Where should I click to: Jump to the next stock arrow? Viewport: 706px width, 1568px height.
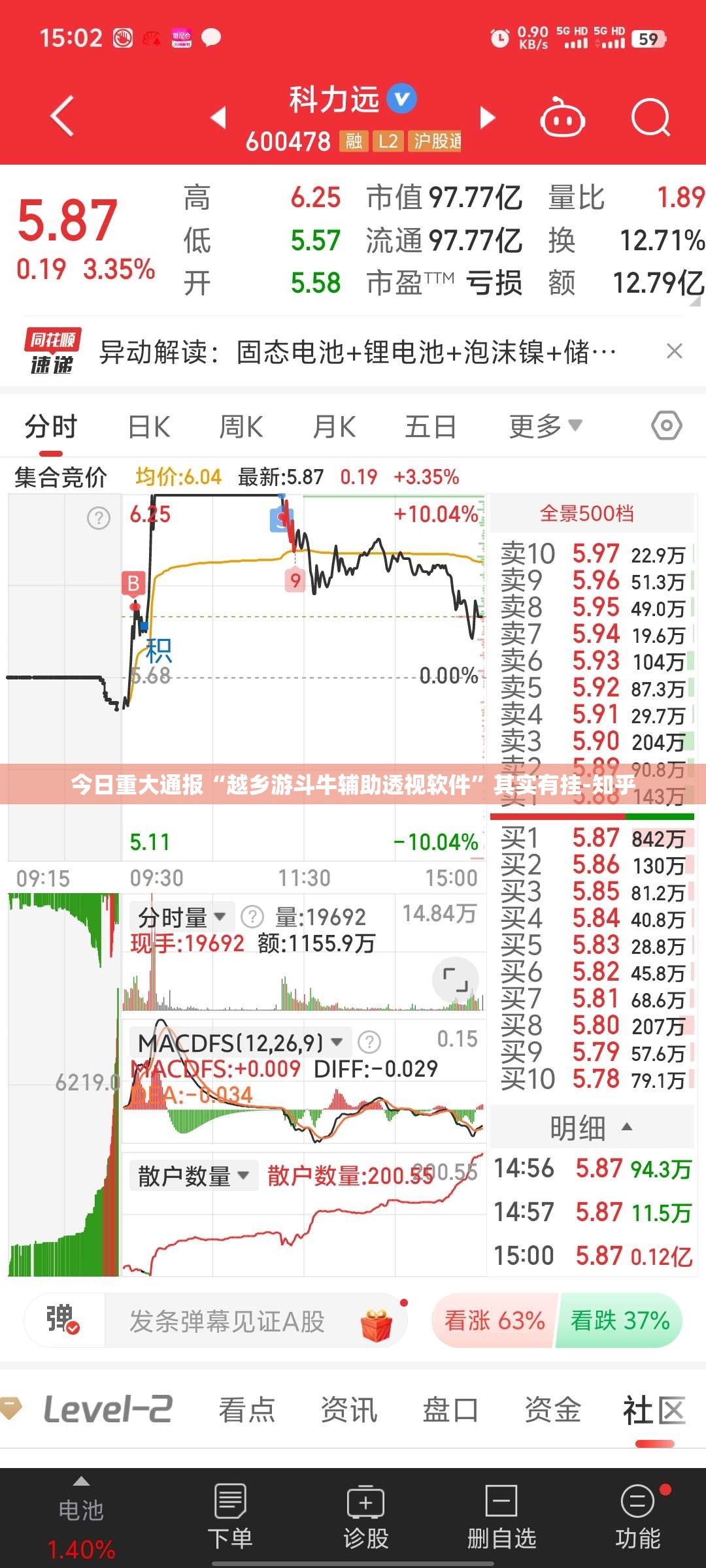pyautogui.click(x=487, y=118)
